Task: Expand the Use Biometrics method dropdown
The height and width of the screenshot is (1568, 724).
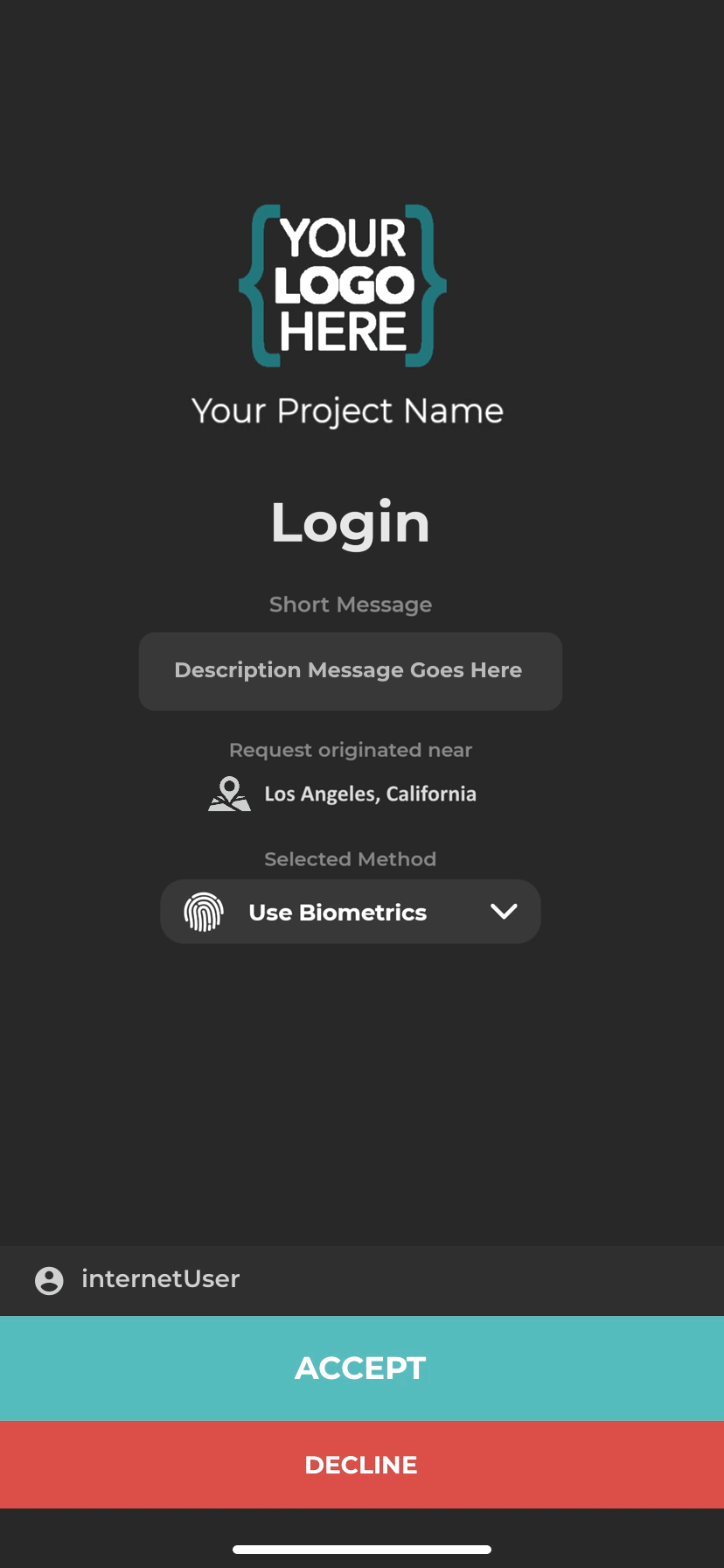Action: (x=351, y=912)
